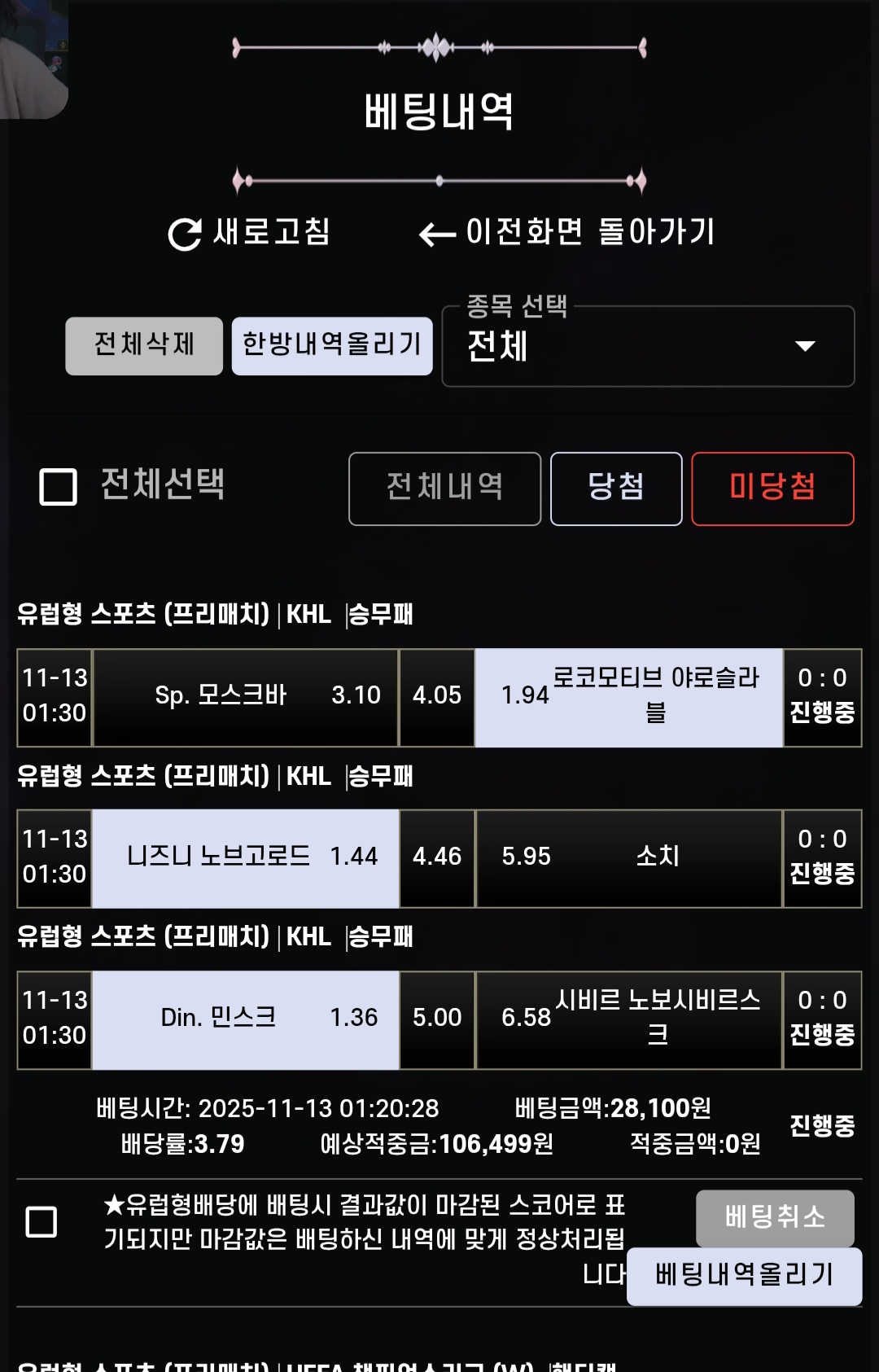Cancel the bet with 베팅취소
Viewport: 879px width, 1372px height.
[x=775, y=1217]
